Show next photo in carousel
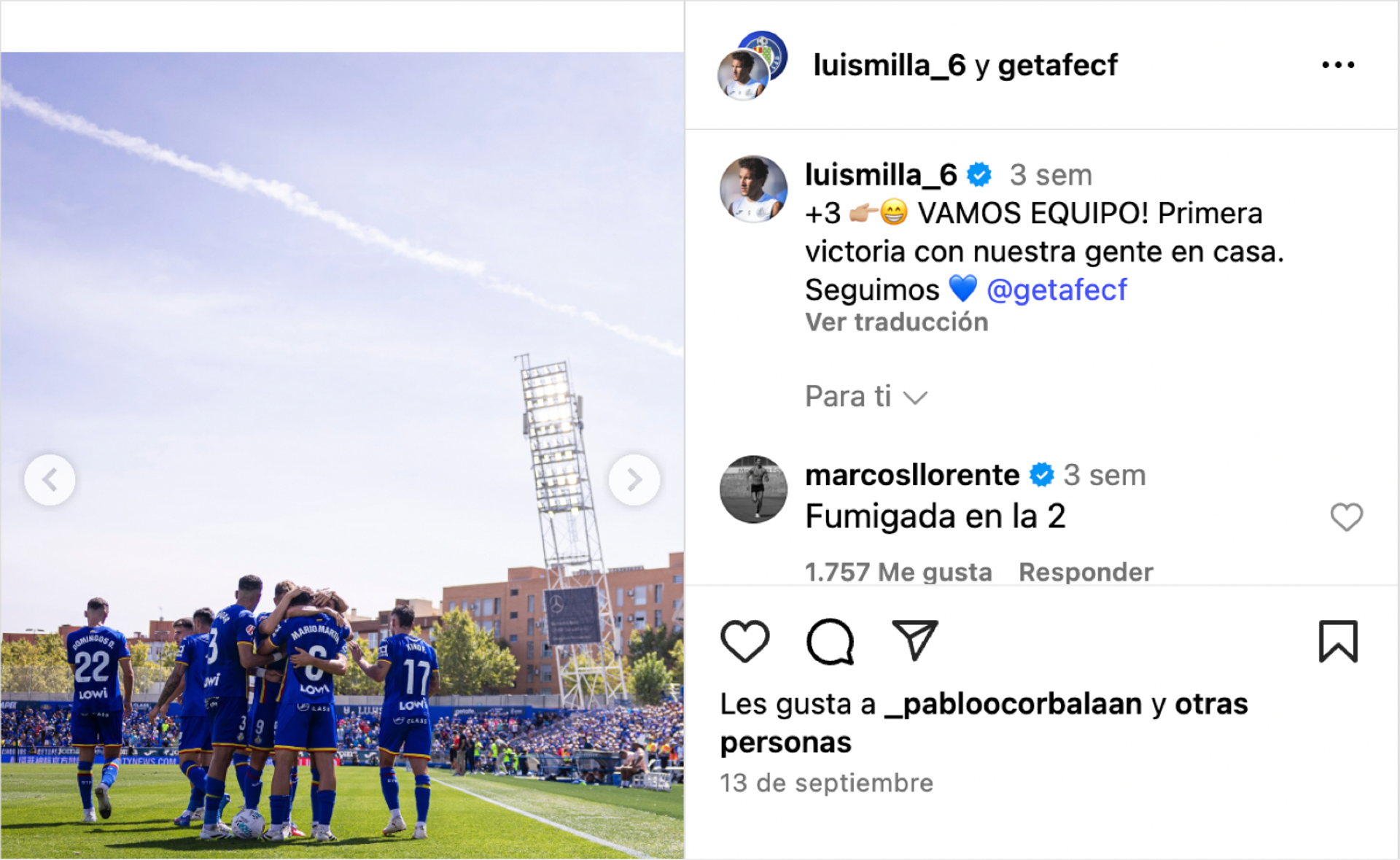 634,480
